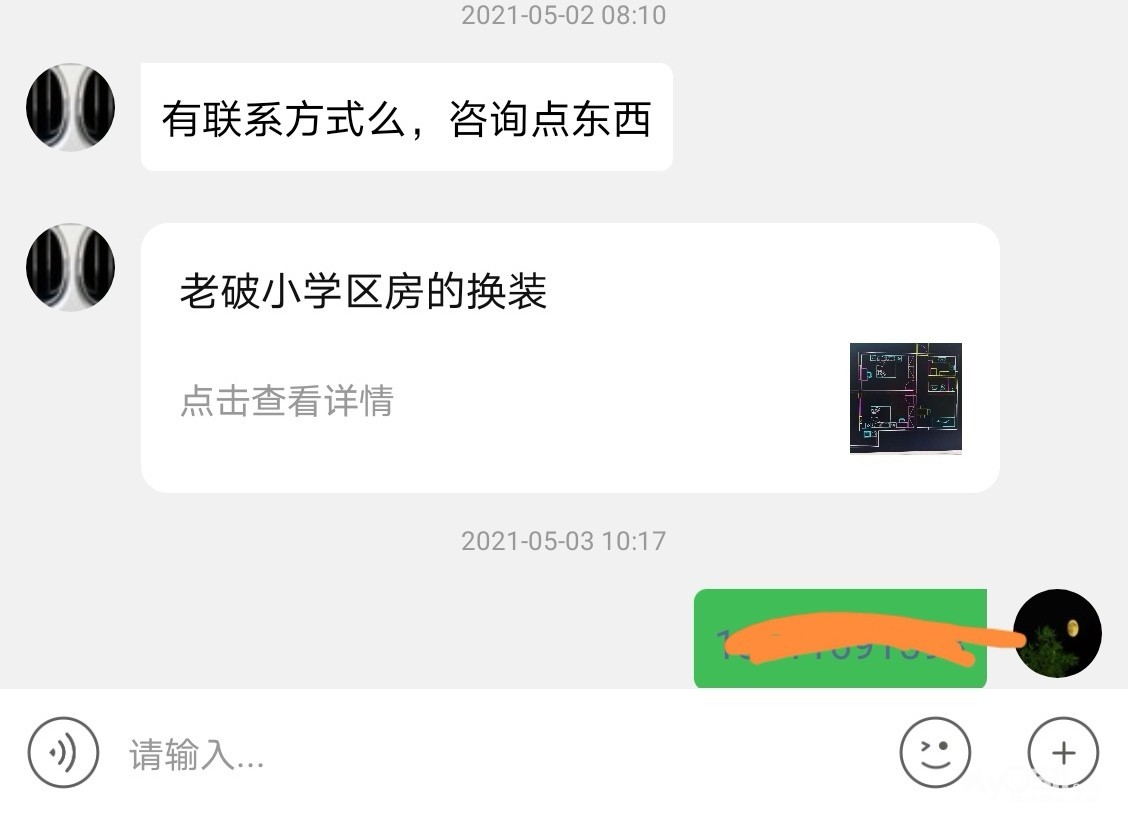Focus the 请输入 message input field
Screen dimensions: 1128x817
tap(500, 755)
